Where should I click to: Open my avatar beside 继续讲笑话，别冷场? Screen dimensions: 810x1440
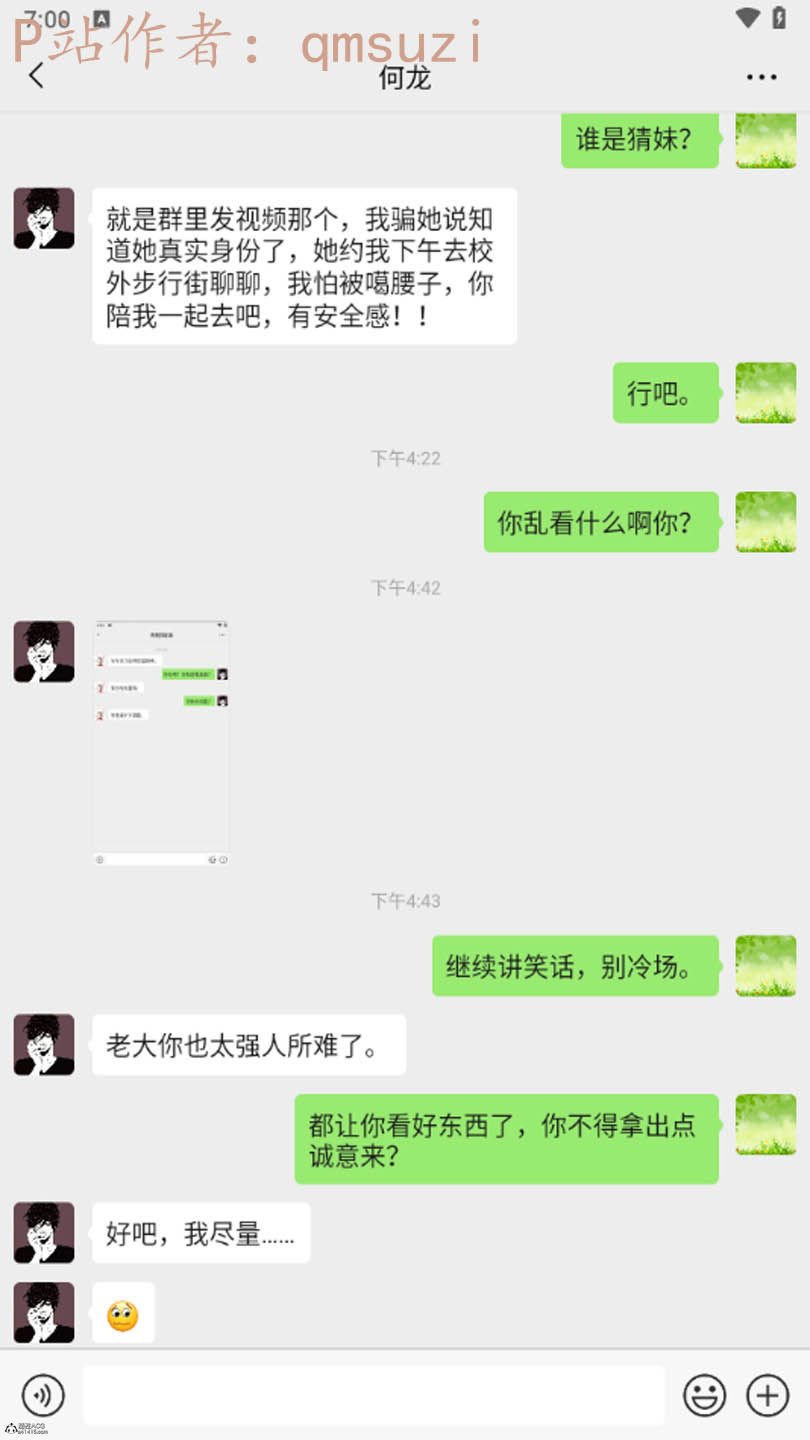[766, 966]
